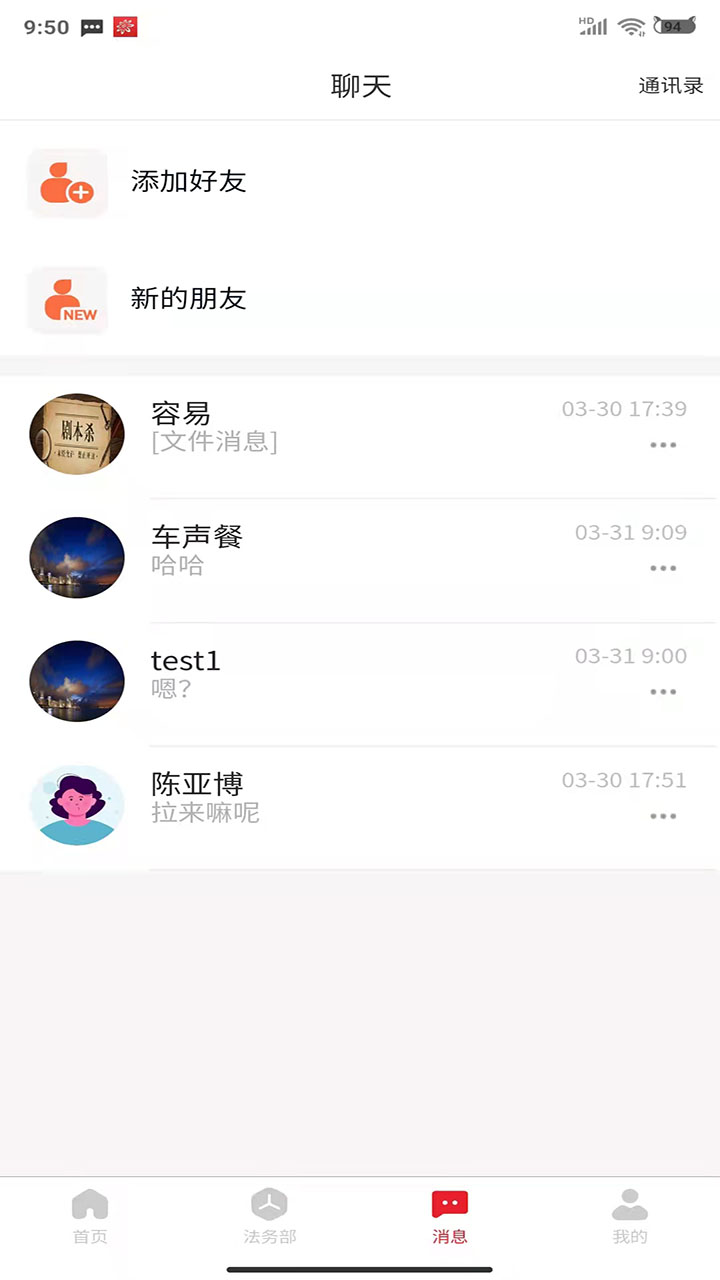Go to the 我的 tab
The image size is (720, 1280).
coord(630,1216)
